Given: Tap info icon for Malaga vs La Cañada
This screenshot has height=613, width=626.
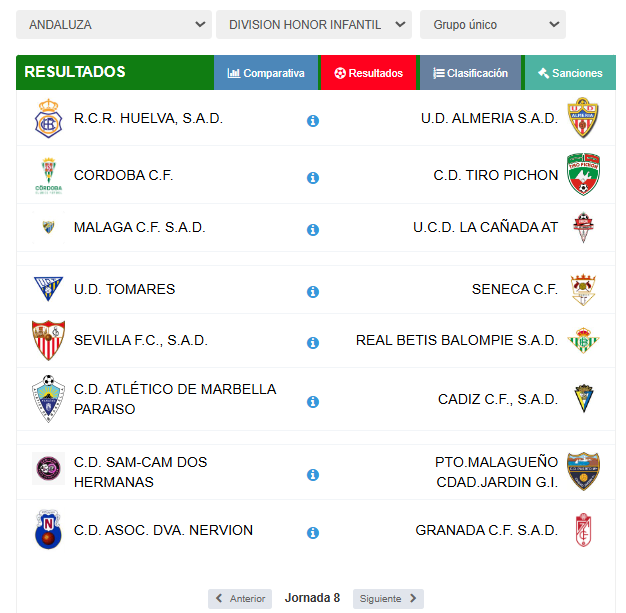Looking at the screenshot, I should point(312,230).
